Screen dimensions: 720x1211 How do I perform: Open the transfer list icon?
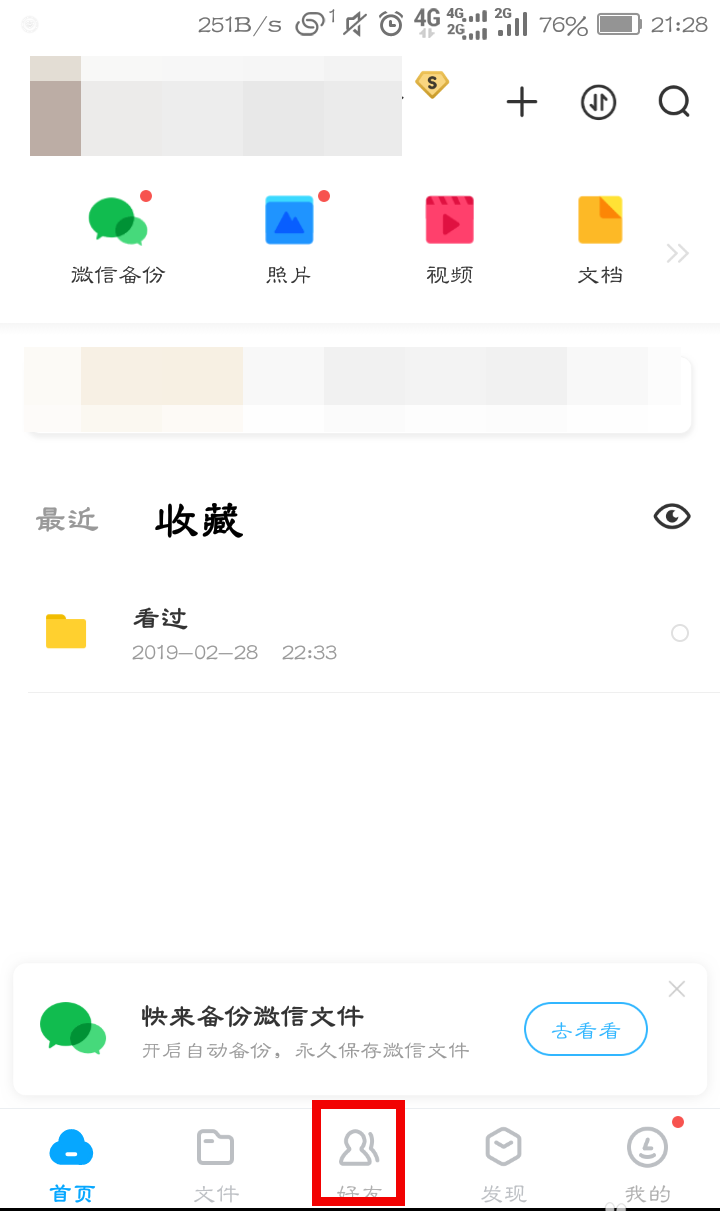pos(598,102)
